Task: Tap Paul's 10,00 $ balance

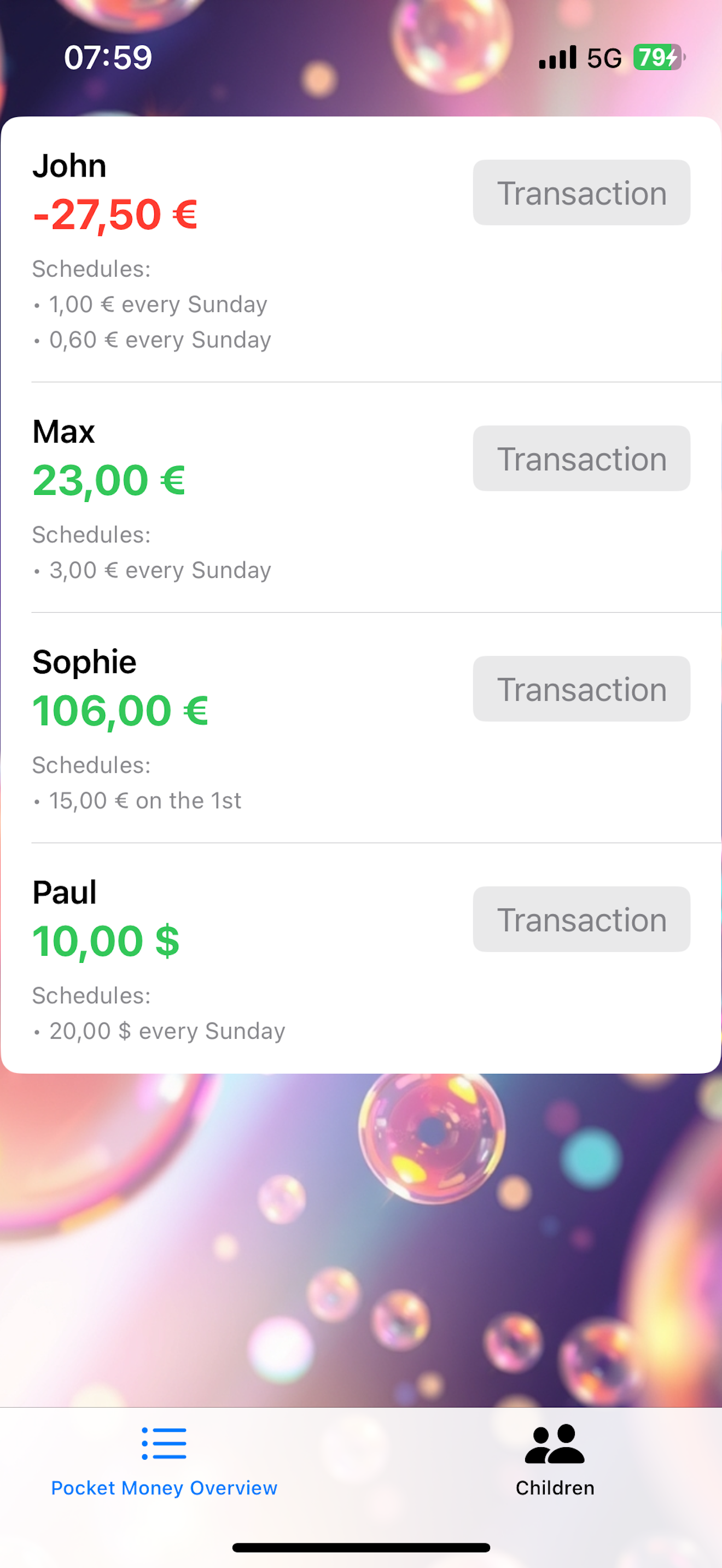Action: point(107,941)
